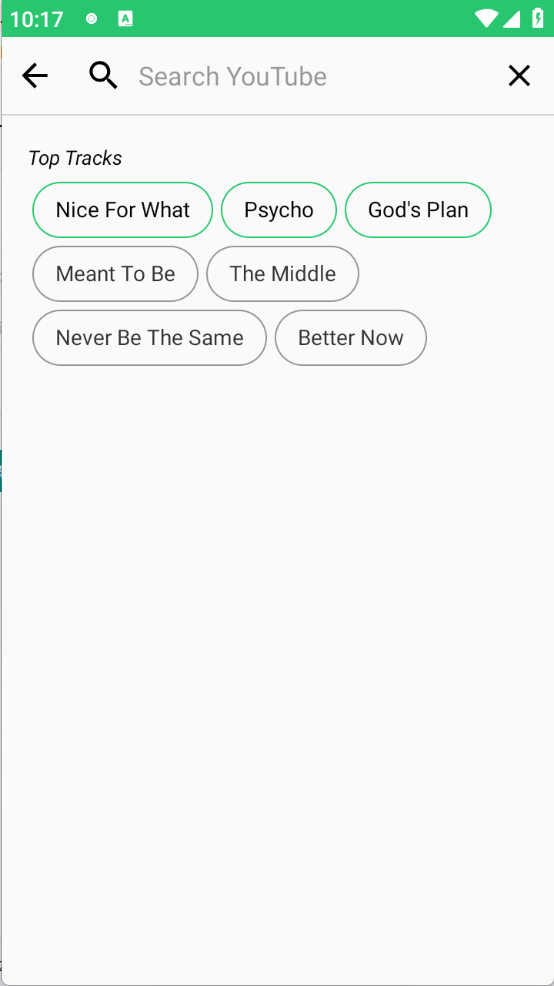This screenshot has width=554, height=986.
Task: Choose Never Be The Same chip
Action: 150,338
